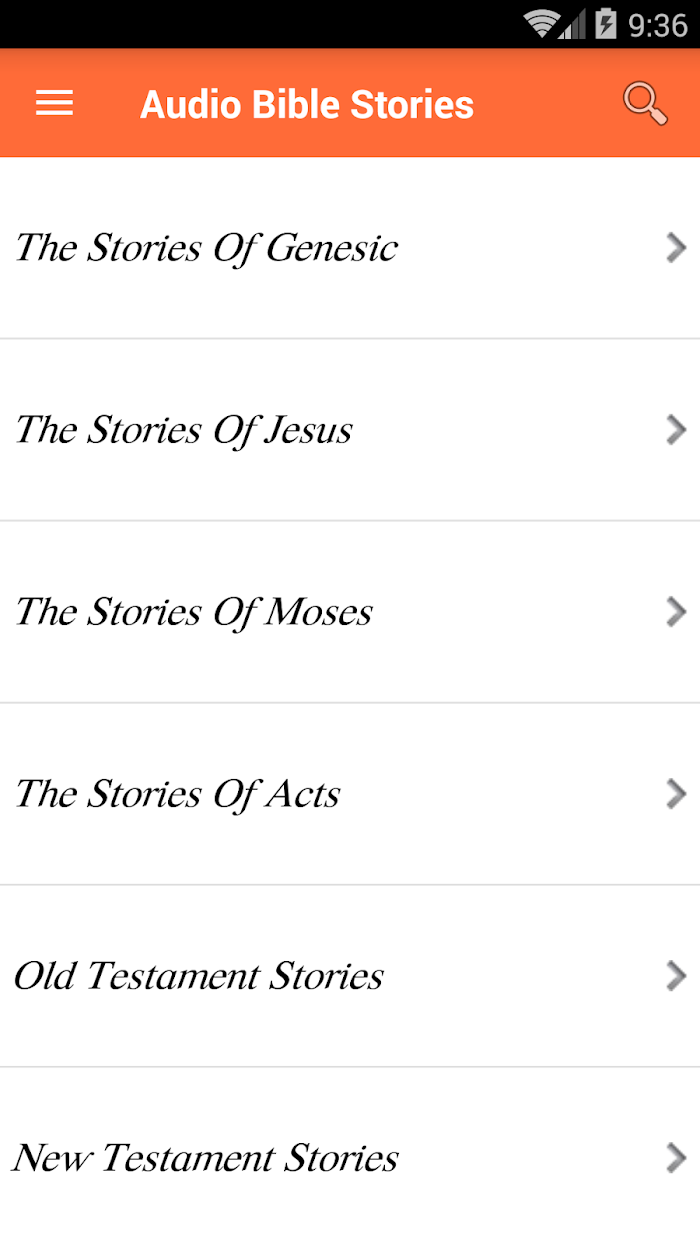Open the hamburger drawer menu

tap(54, 103)
